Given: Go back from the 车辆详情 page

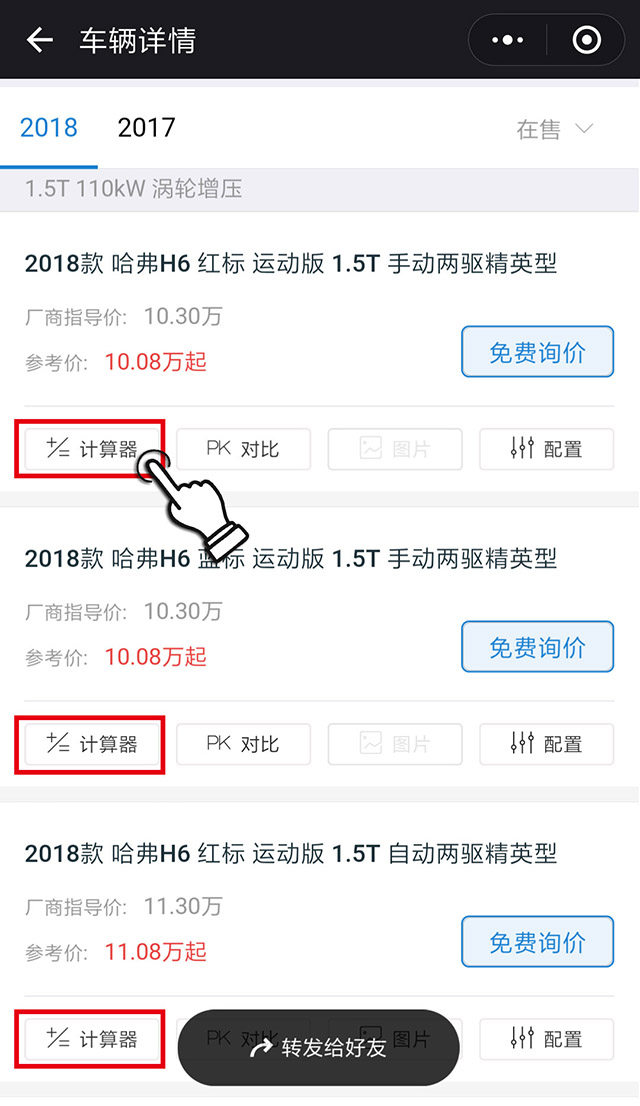Looking at the screenshot, I should (39, 40).
